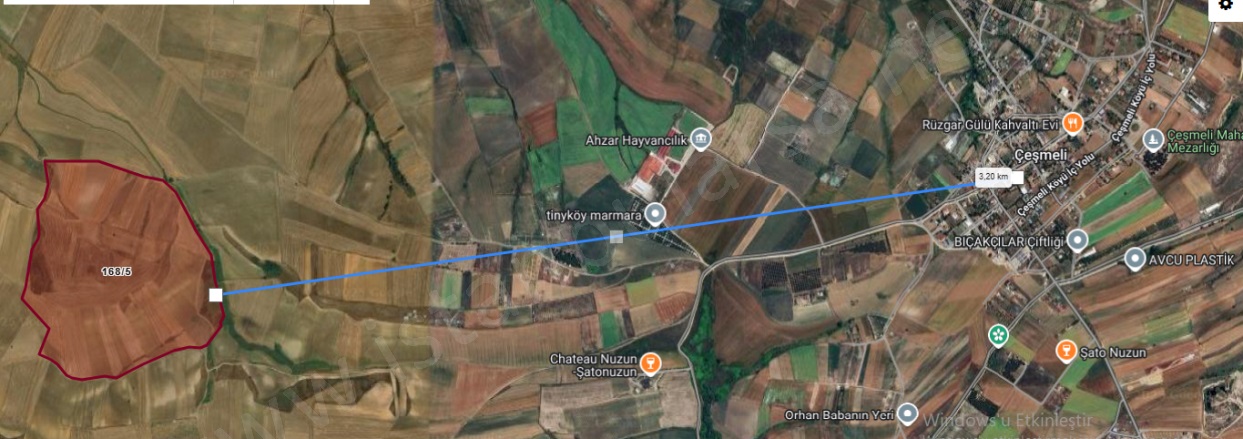Open Ruzgar Gülü Kahvaltı Evi restaurant marker
Viewport: 1243px width, 439px height.
point(1072,123)
